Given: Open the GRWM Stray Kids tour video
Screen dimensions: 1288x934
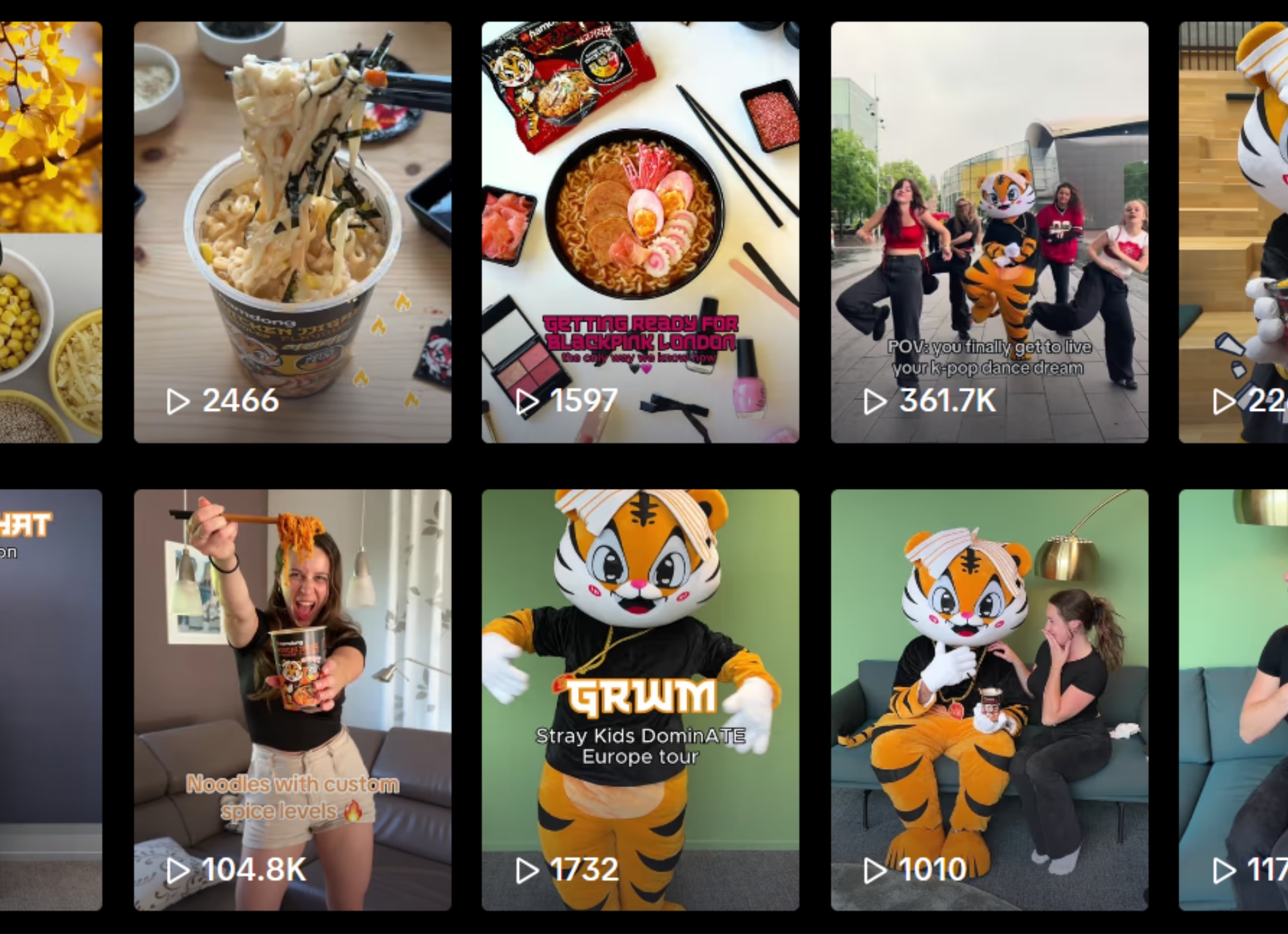Looking at the screenshot, I should 640,700.
